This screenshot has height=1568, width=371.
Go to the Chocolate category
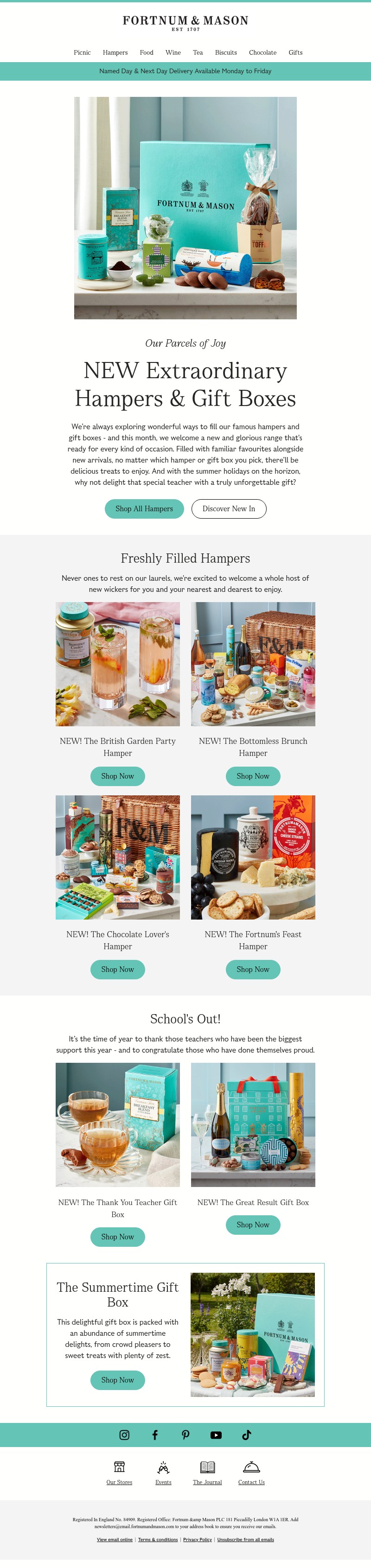point(262,52)
